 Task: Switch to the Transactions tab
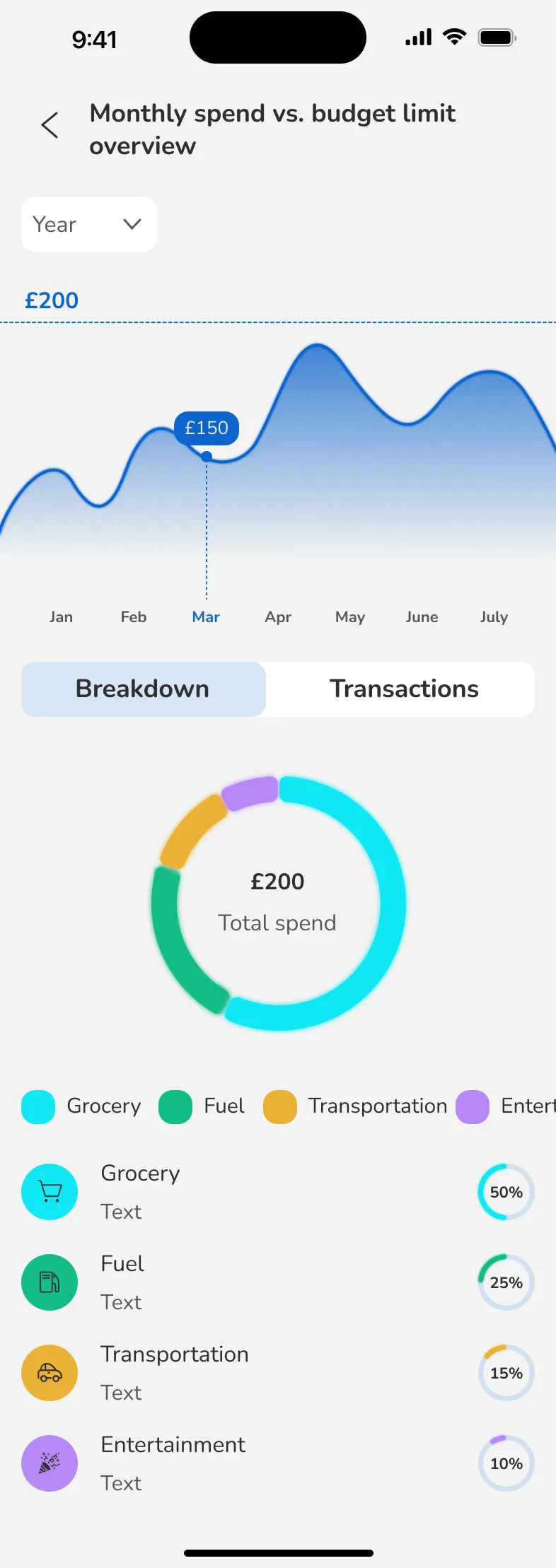(x=404, y=689)
